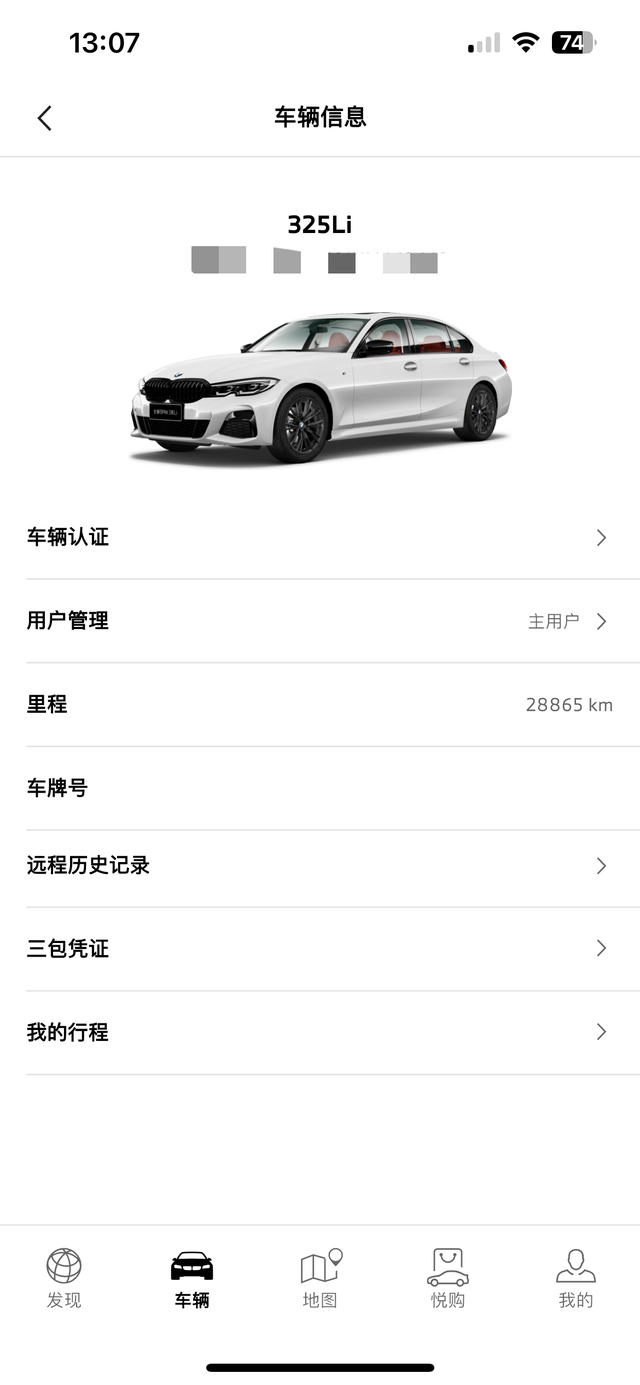Switch to the 发现 tab

[x=64, y=1278]
